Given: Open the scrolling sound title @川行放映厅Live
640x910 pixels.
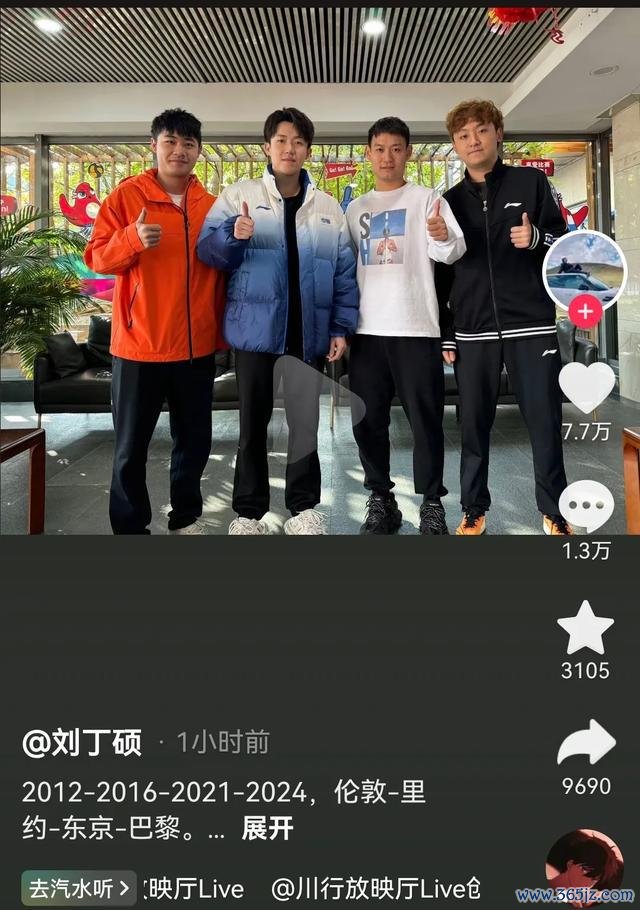Looking at the screenshot, I should coord(375,887).
